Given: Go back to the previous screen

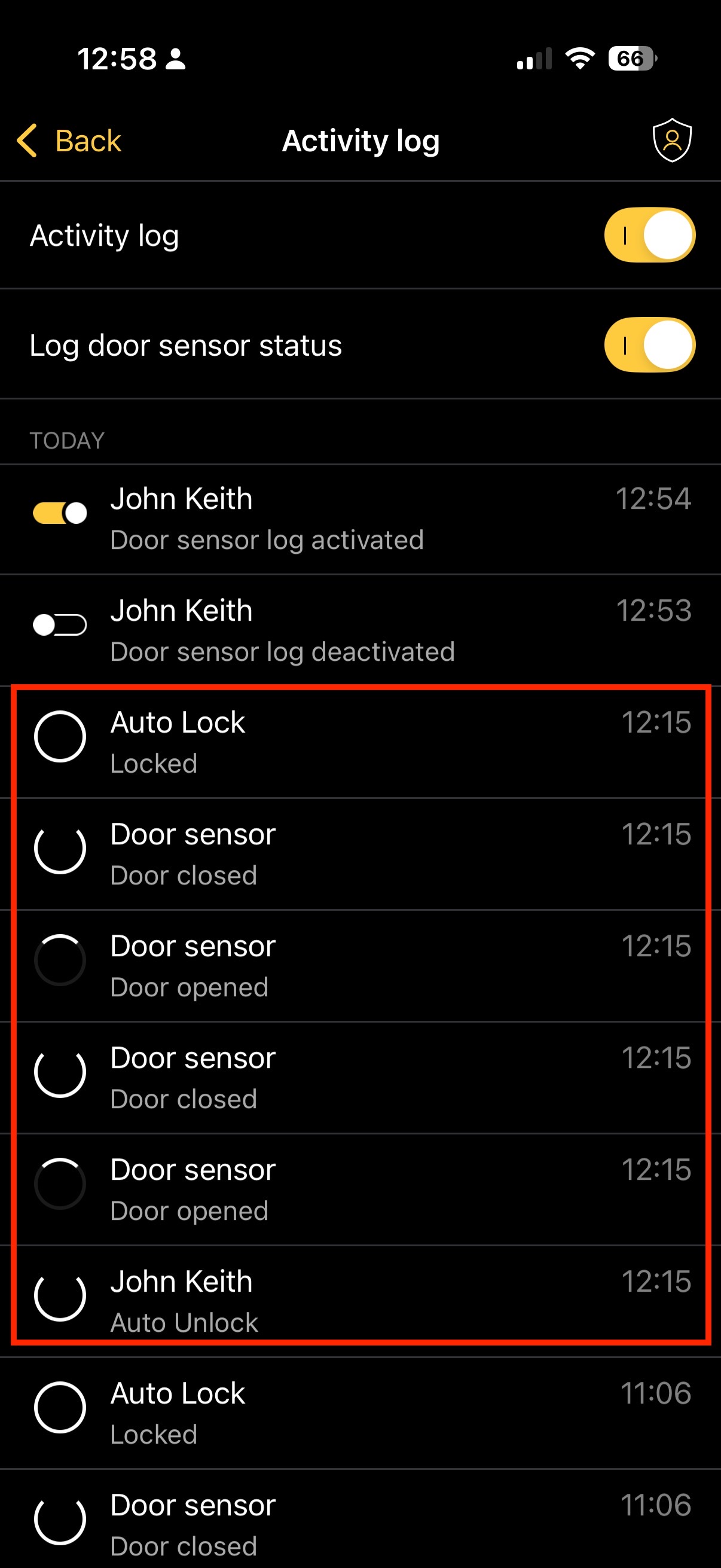Looking at the screenshot, I should coord(69,141).
